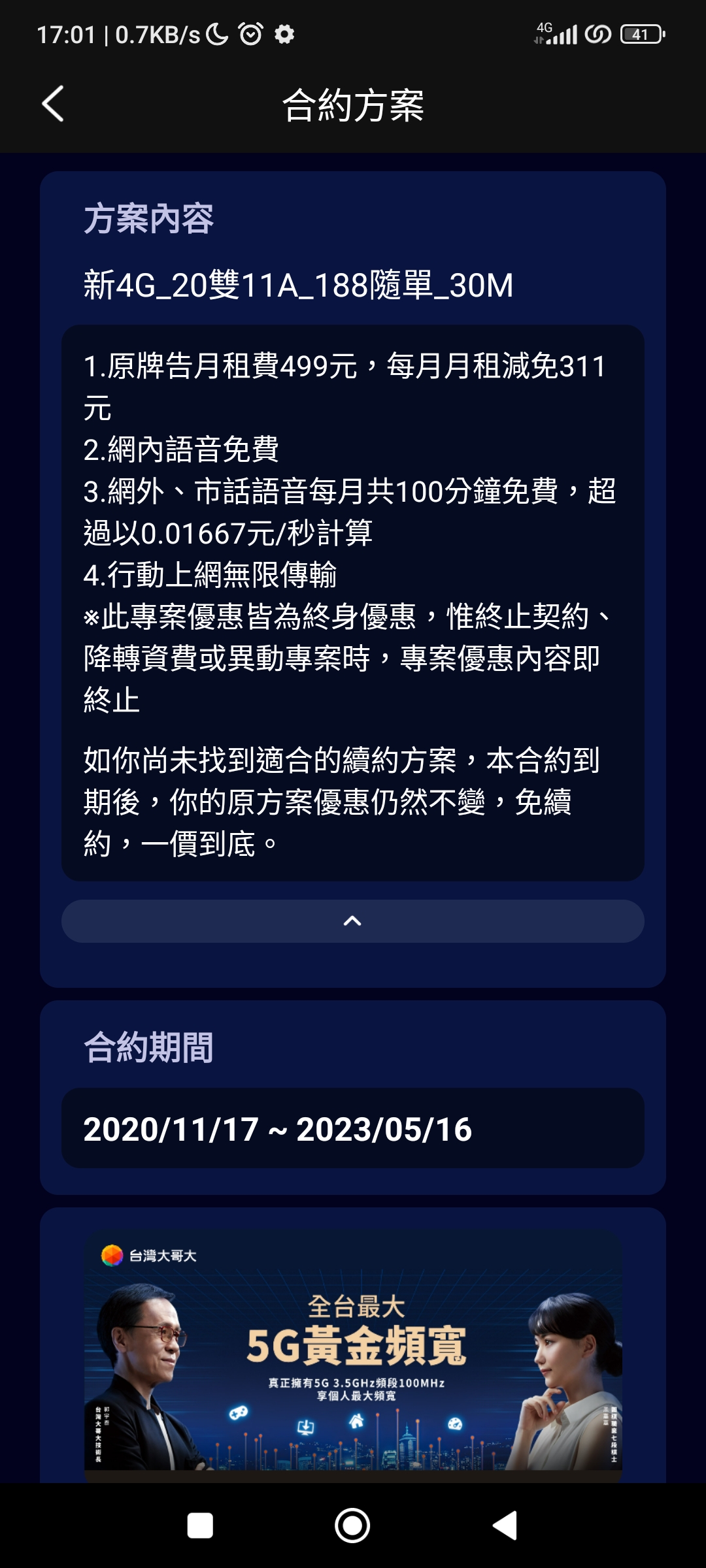Image resolution: width=706 pixels, height=1568 pixels.
Task: Tap the system home button
Action: [352, 1526]
